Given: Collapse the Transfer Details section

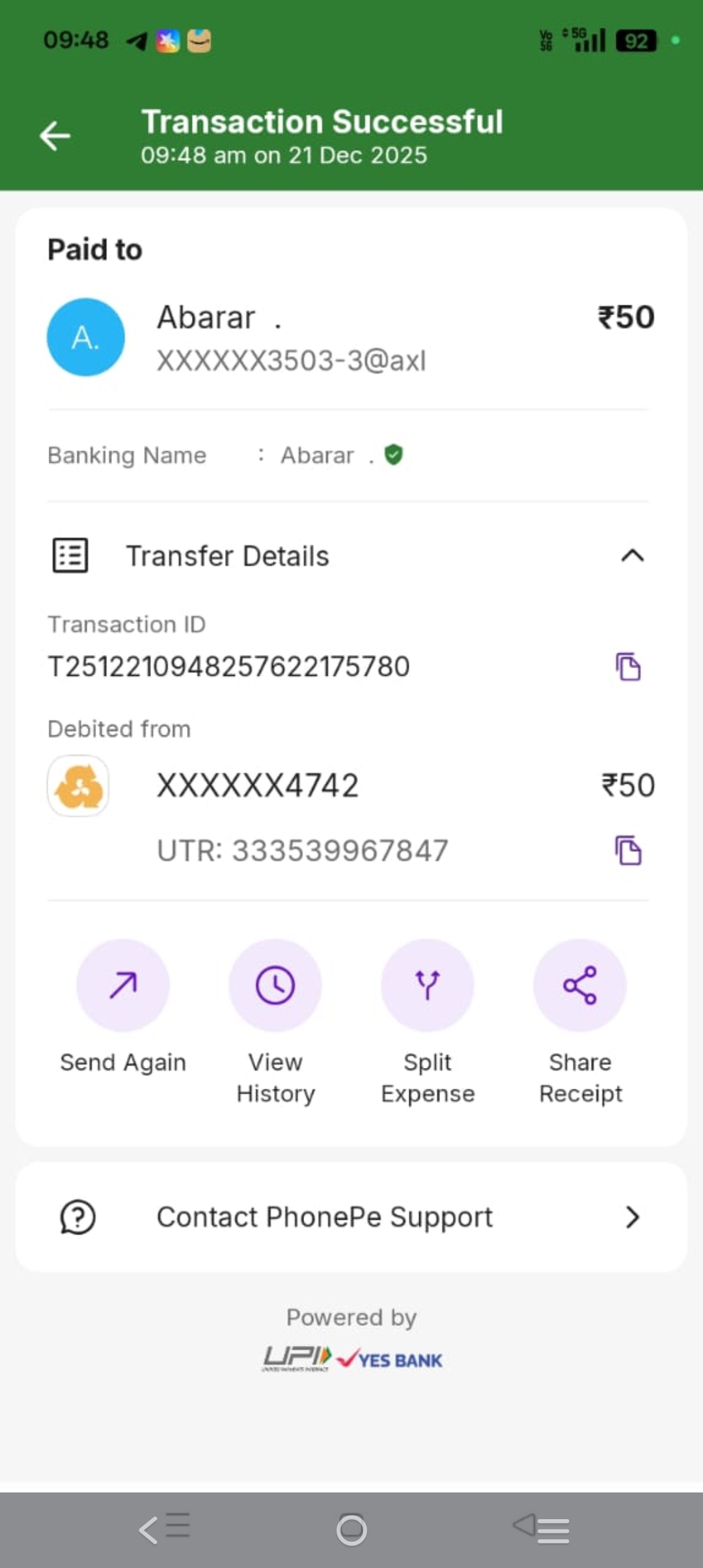Looking at the screenshot, I should click(632, 555).
